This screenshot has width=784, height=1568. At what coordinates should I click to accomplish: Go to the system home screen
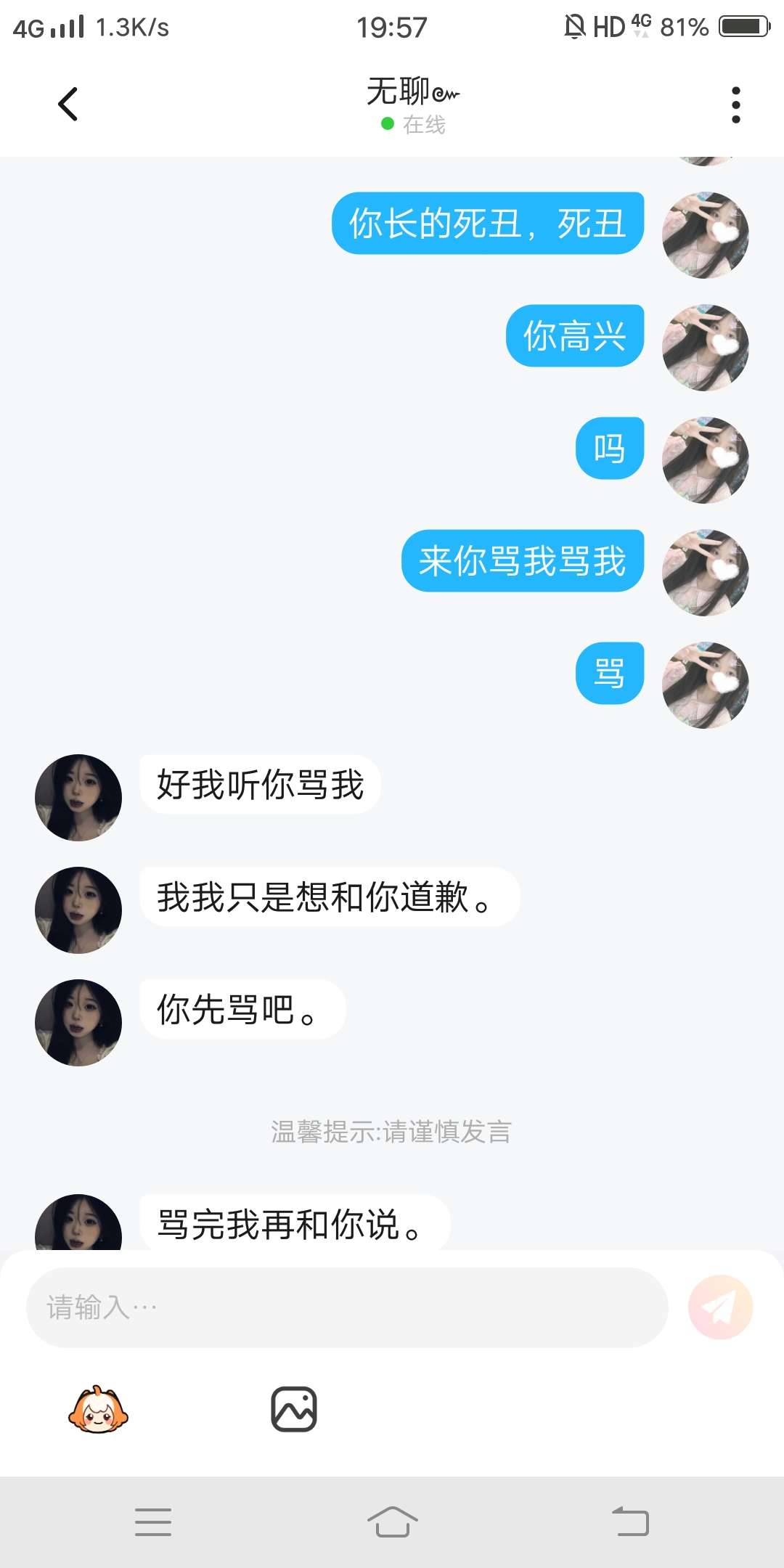pos(392,1522)
